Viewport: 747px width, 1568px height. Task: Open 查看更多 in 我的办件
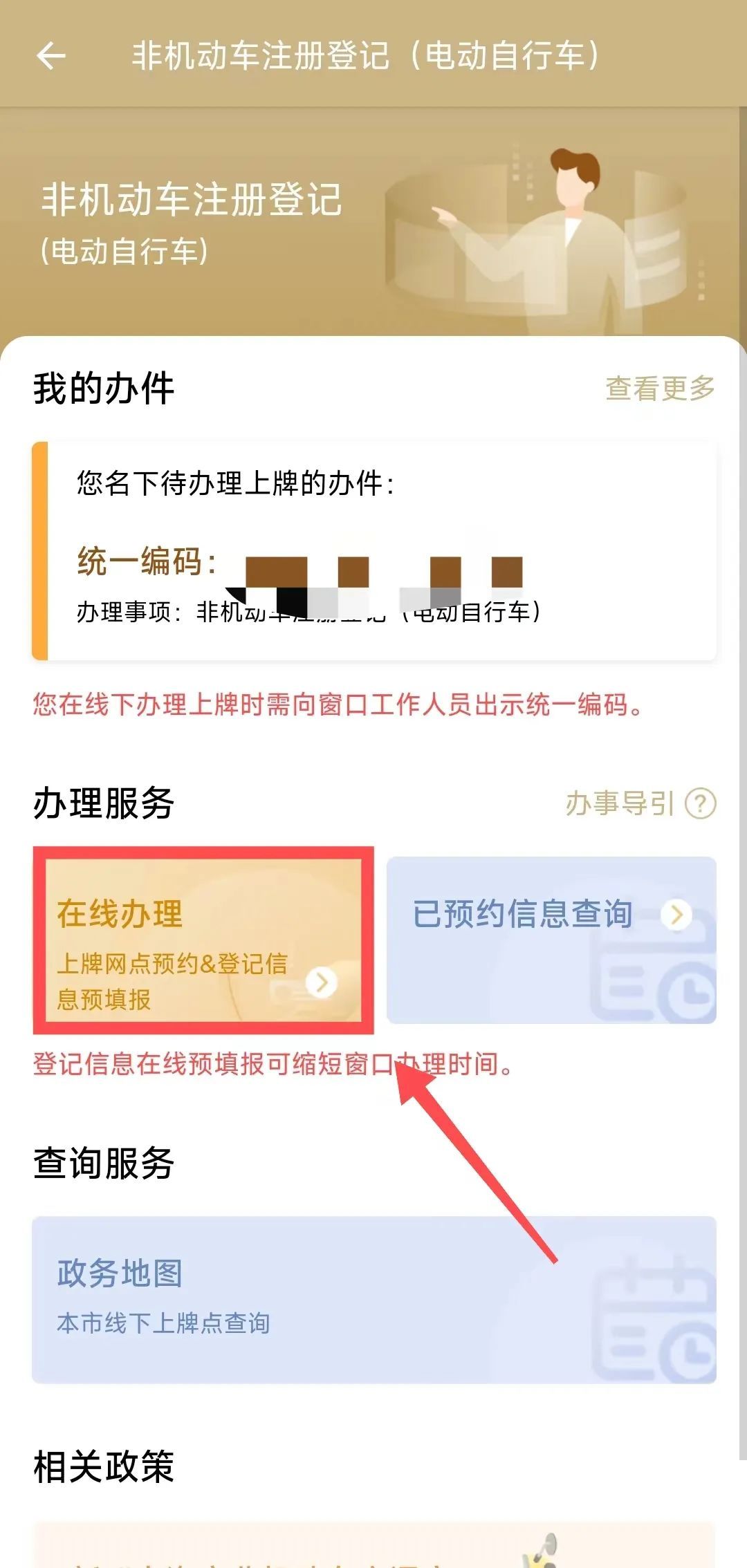click(x=659, y=388)
